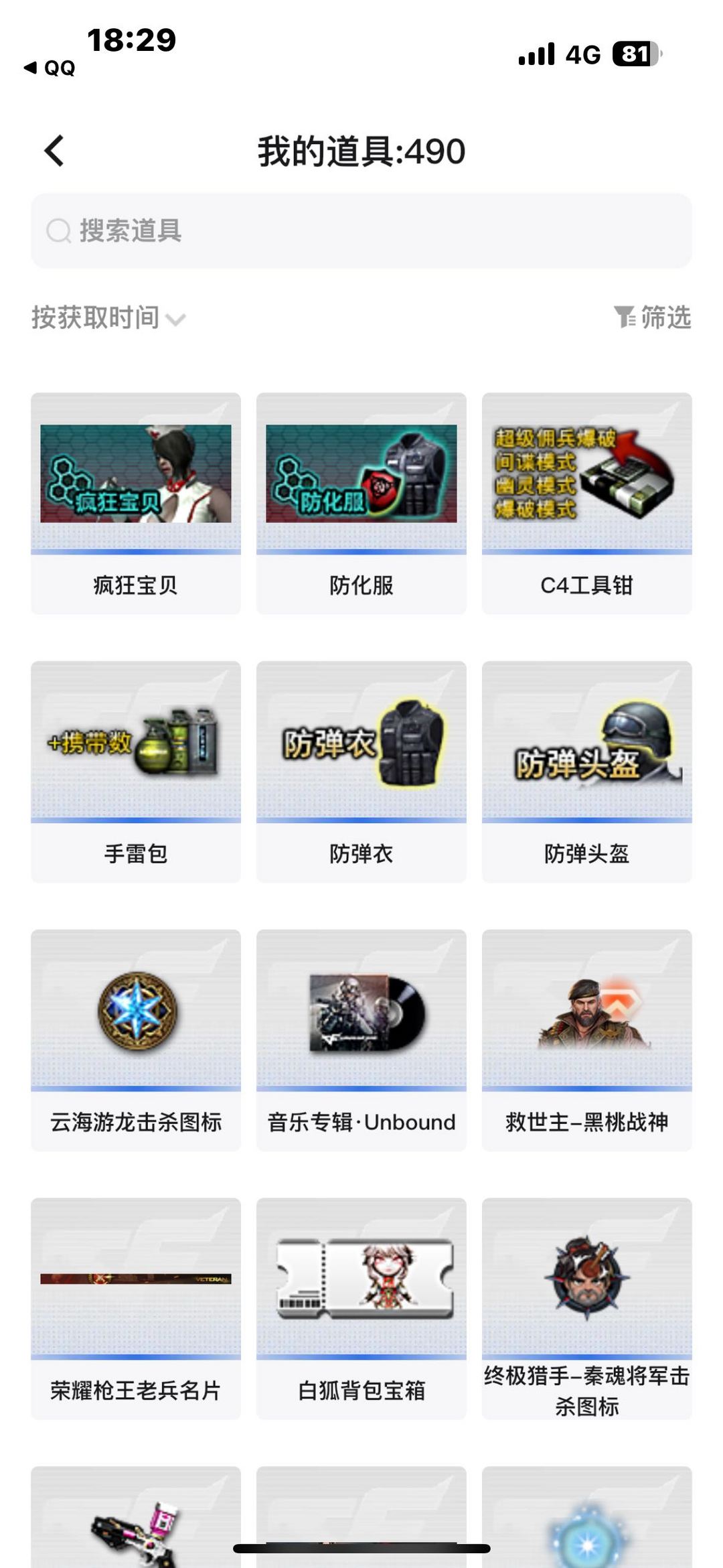
Task: View 终极猎手-秦魂将军击杀图标 item
Action: point(587,1308)
